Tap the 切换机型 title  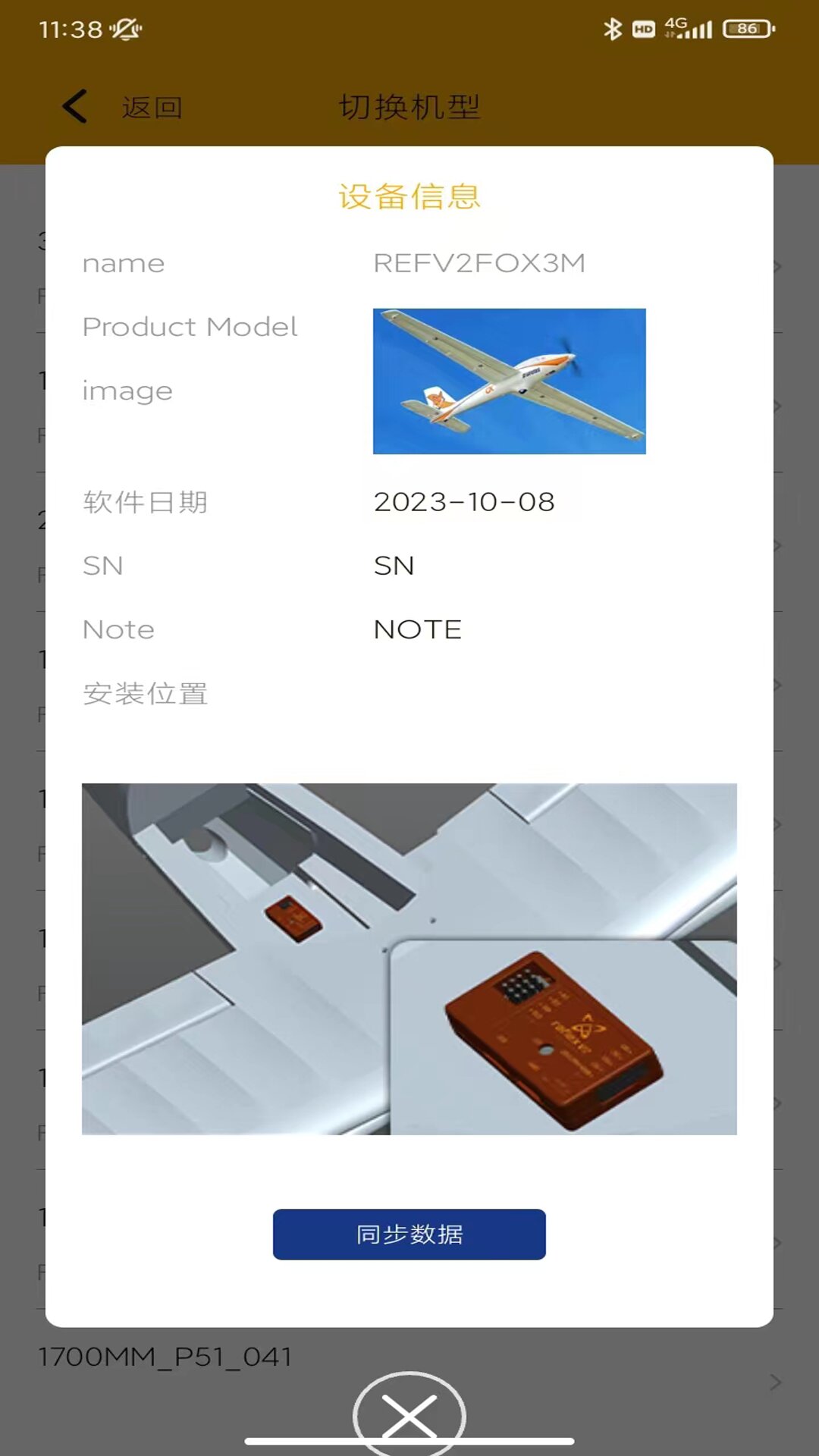tap(410, 107)
